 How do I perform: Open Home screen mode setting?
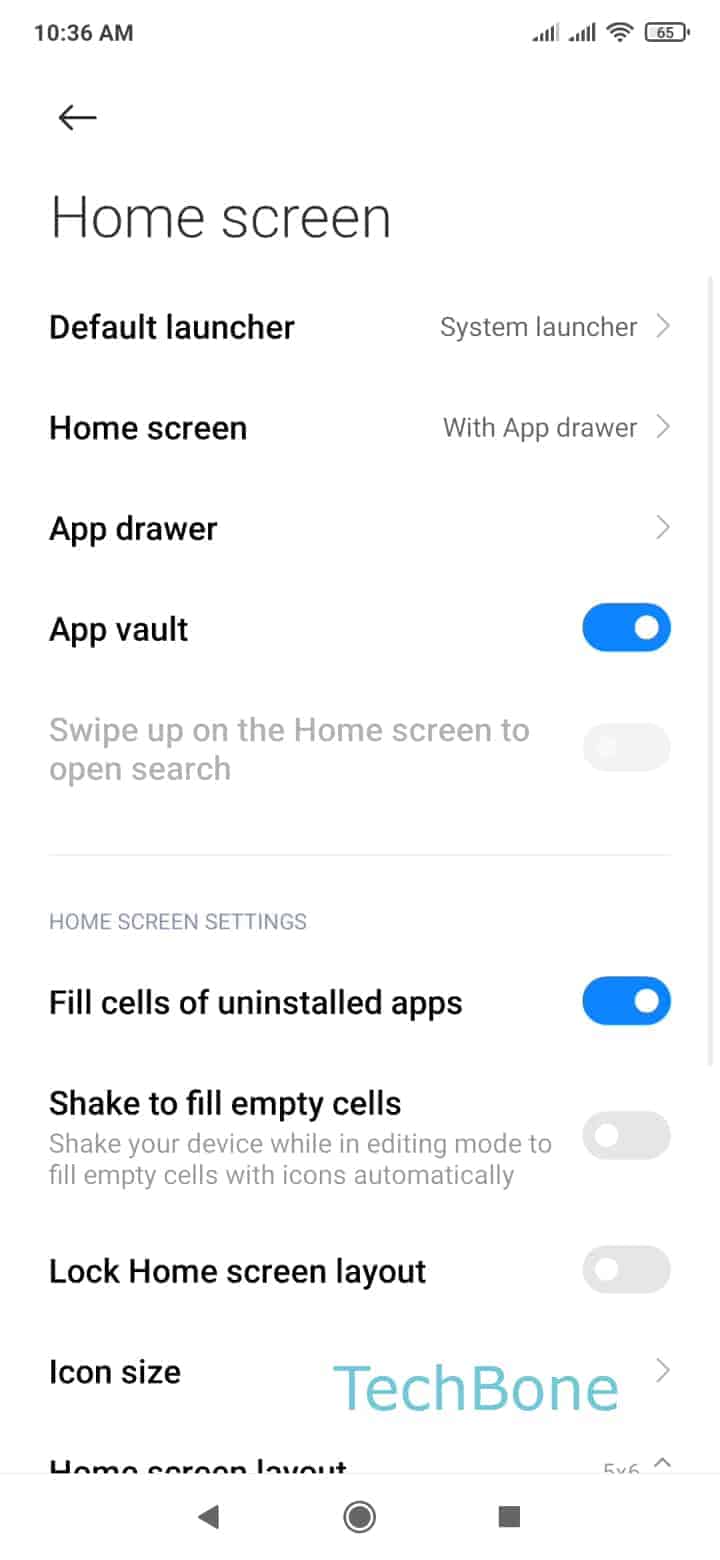pyautogui.click(x=359, y=428)
